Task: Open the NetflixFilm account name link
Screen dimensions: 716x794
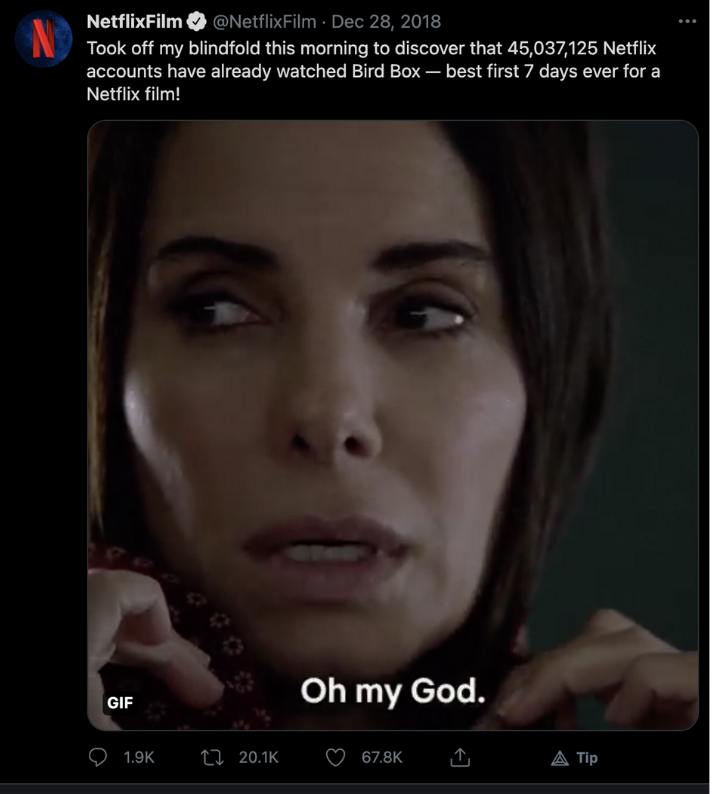Action: click(x=134, y=22)
